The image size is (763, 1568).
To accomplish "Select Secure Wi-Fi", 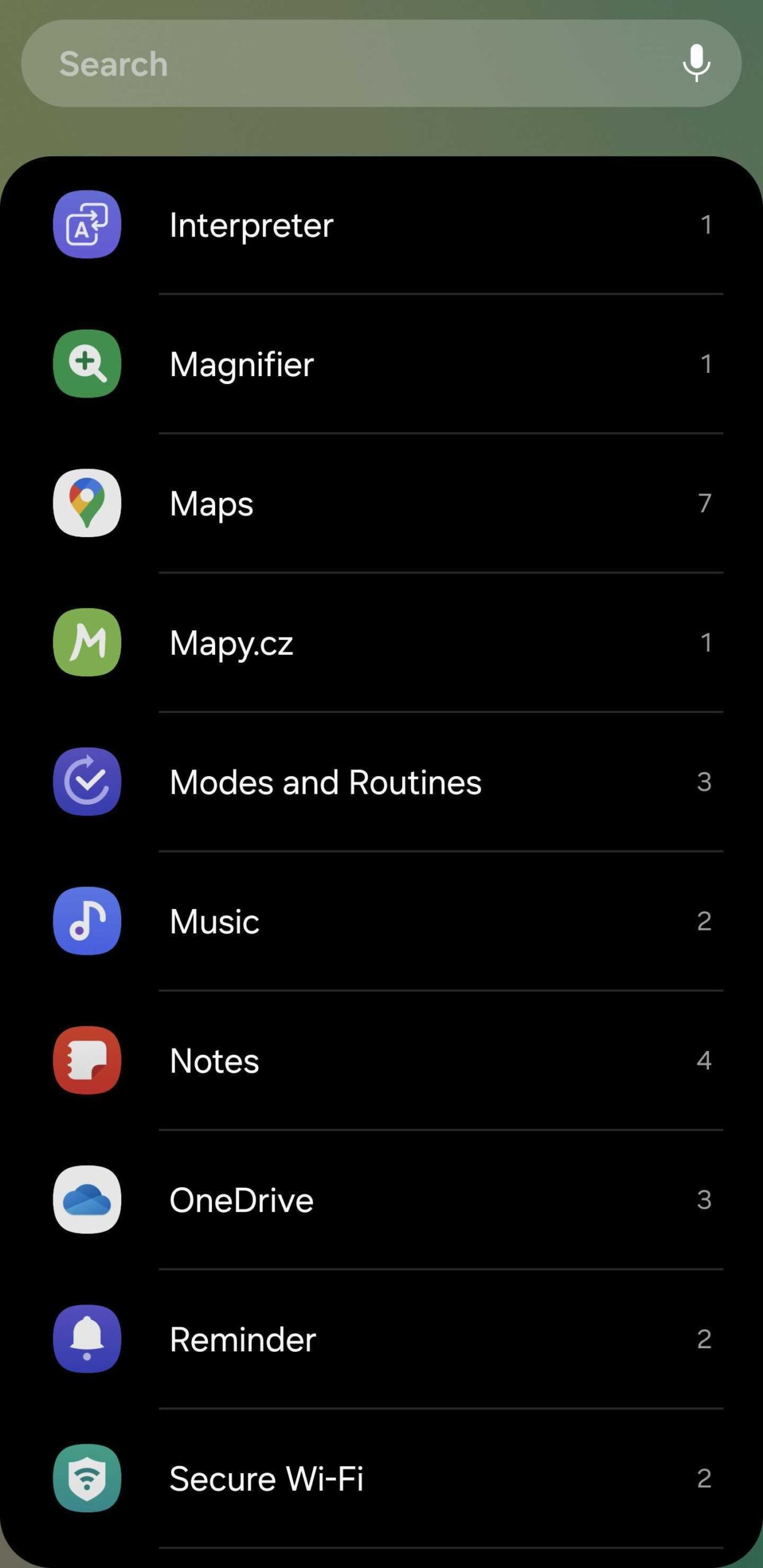I will click(381, 1478).
